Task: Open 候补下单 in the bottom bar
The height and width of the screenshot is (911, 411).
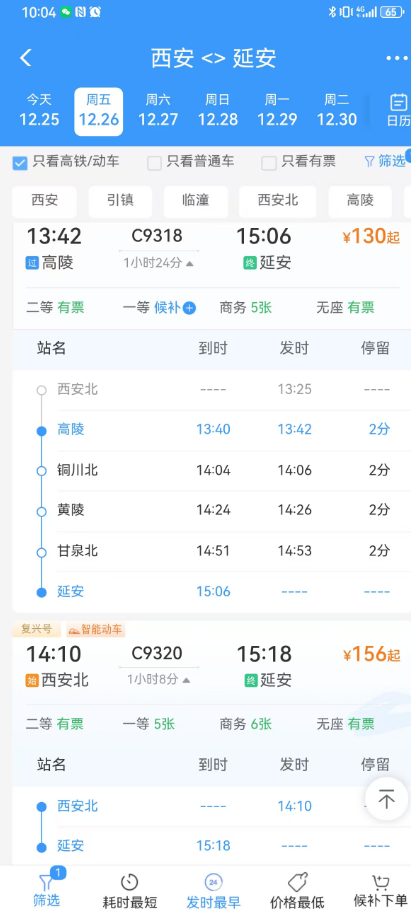Action: click(380, 892)
